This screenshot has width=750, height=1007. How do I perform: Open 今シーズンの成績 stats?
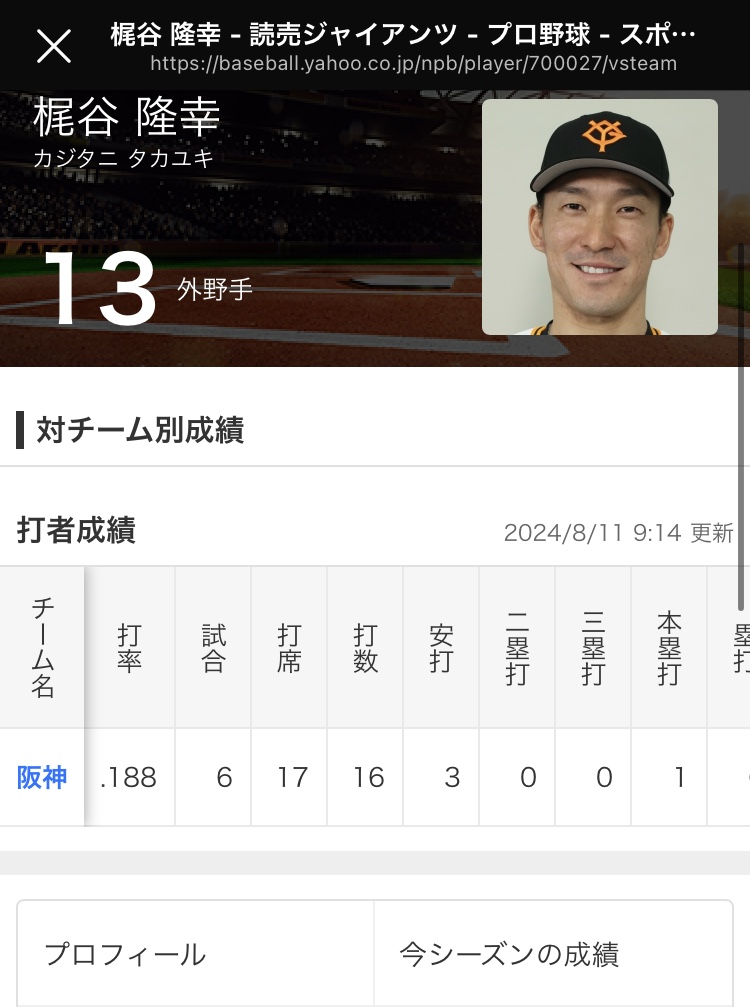pos(508,953)
